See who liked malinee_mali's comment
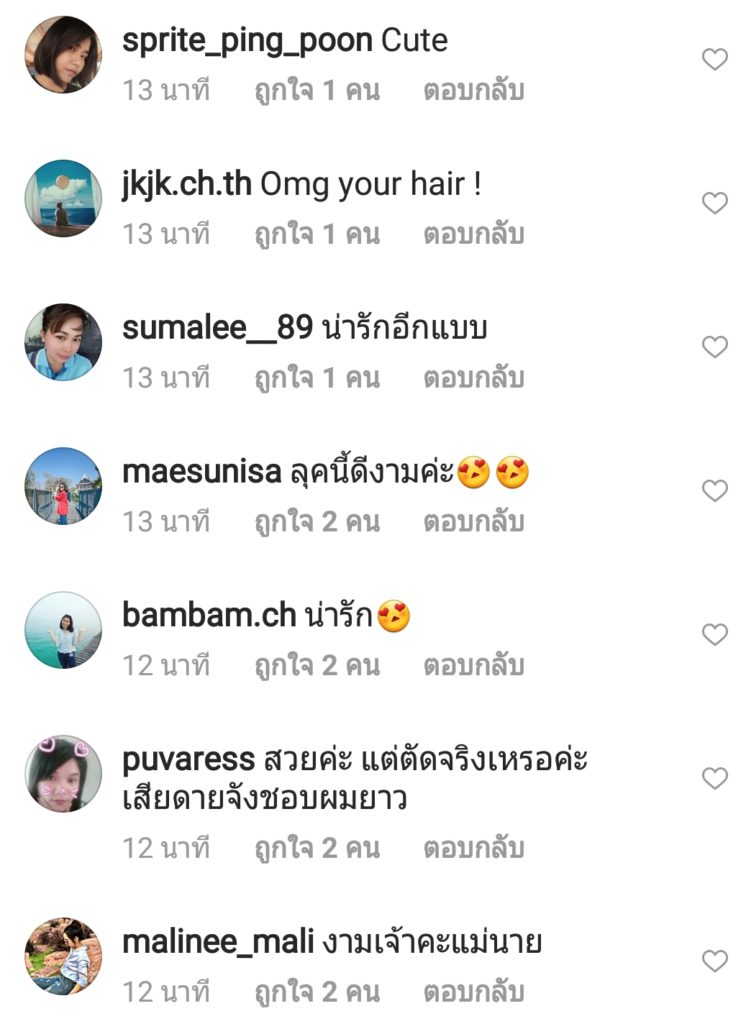Image resolution: width=746 pixels, height=1024 pixels. pos(317,992)
